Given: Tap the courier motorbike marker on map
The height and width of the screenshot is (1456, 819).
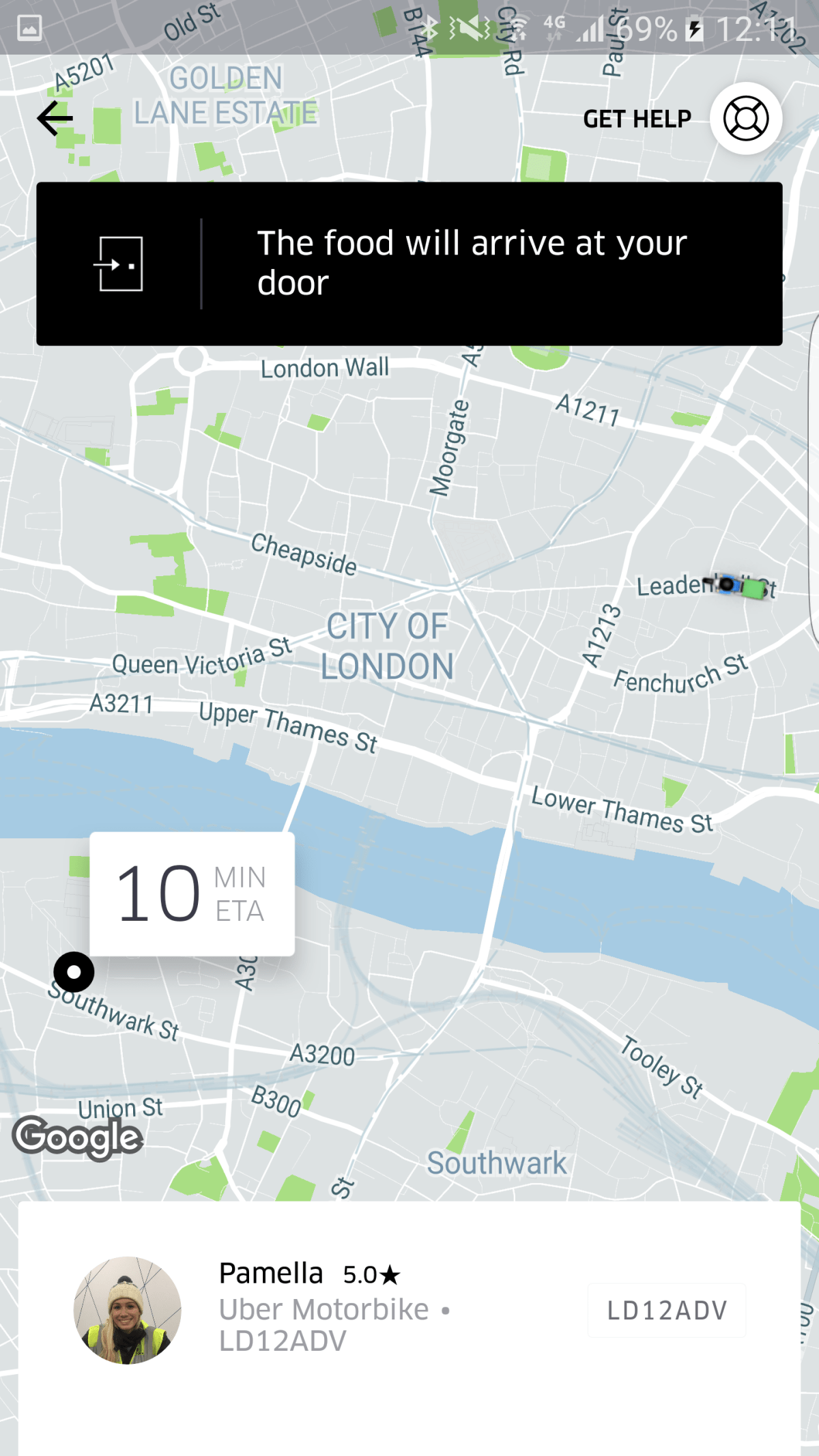Looking at the screenshot, I should pyautogui.click(x=736, y=586).
